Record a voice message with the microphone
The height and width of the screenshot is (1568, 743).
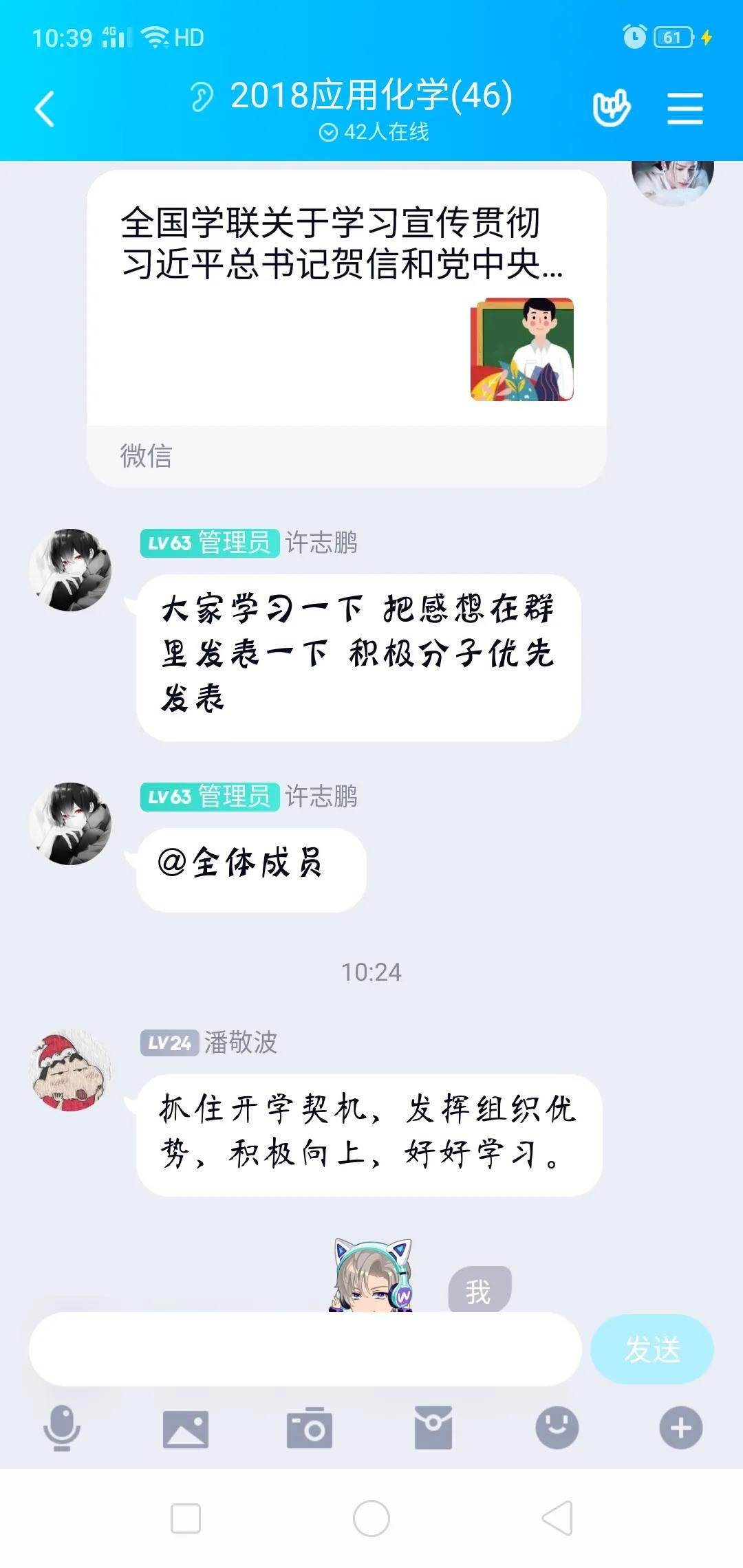[62, 1428]
